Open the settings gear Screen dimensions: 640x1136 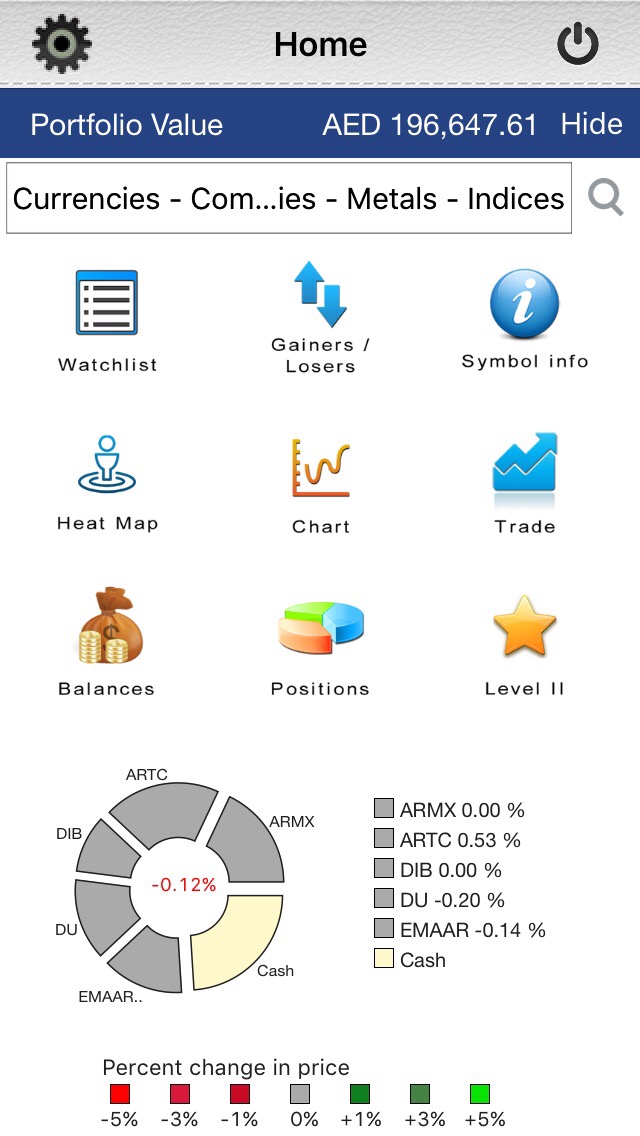(x=62, y=43)
